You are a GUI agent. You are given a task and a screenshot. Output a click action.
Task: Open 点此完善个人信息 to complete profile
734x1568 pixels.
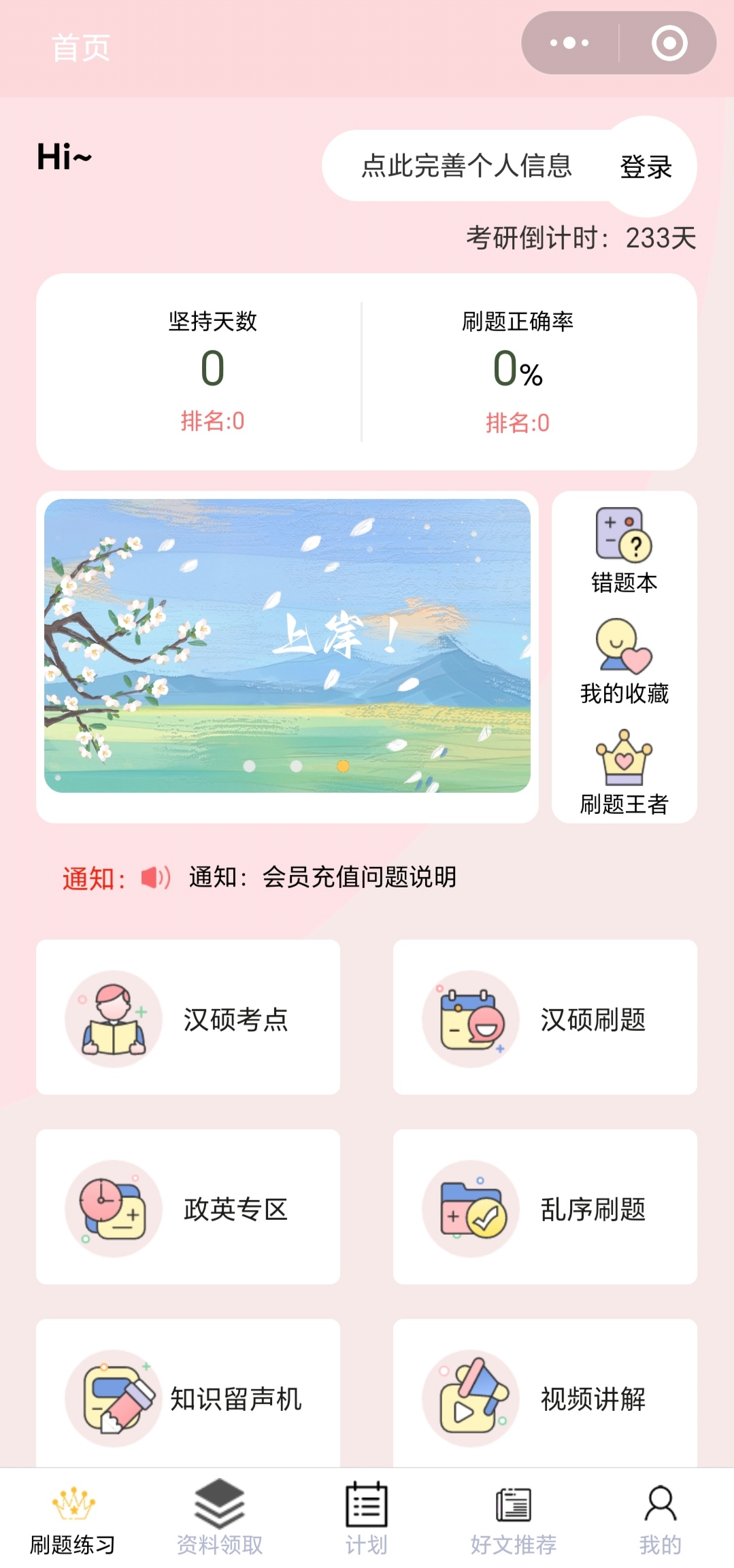(467, 166)
